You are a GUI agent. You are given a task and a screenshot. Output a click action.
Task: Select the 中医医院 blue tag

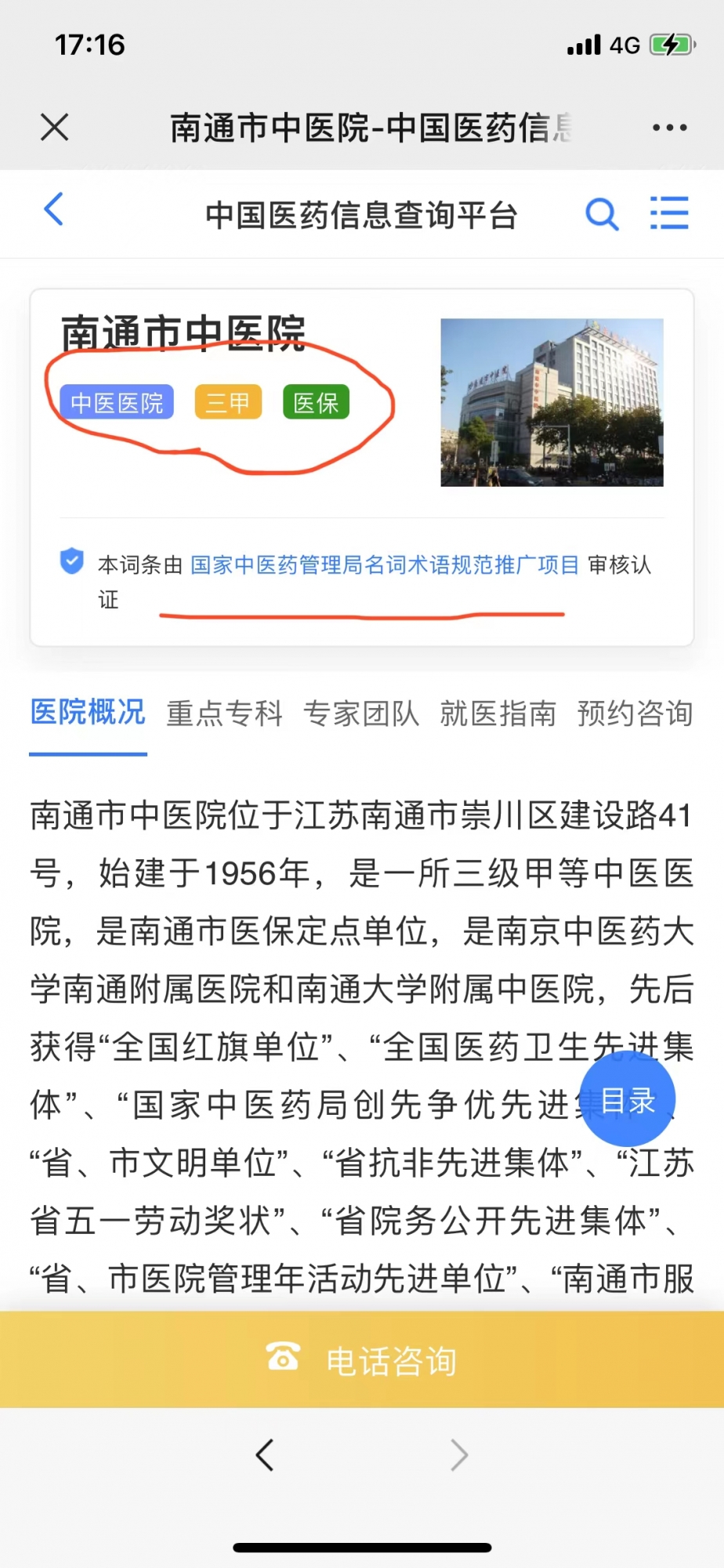tap(116, 402)
